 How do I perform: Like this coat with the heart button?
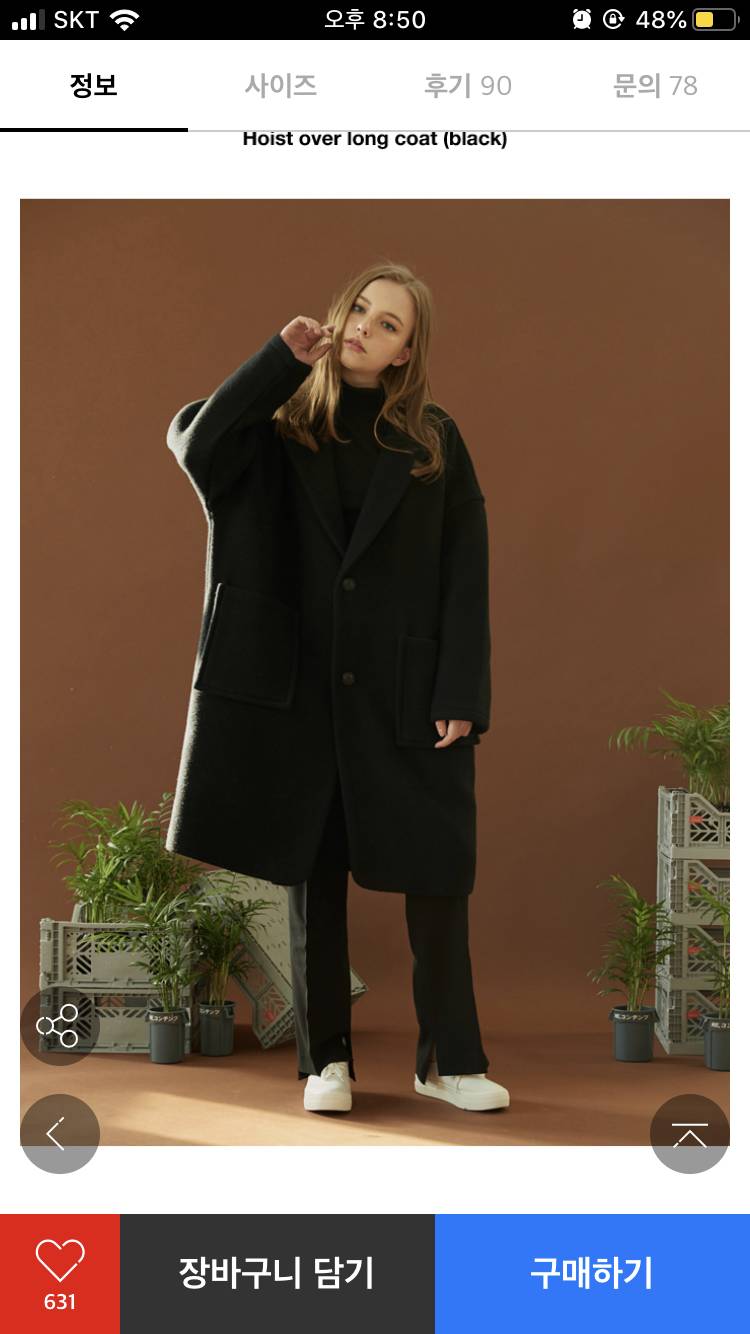pos(60,1273)
